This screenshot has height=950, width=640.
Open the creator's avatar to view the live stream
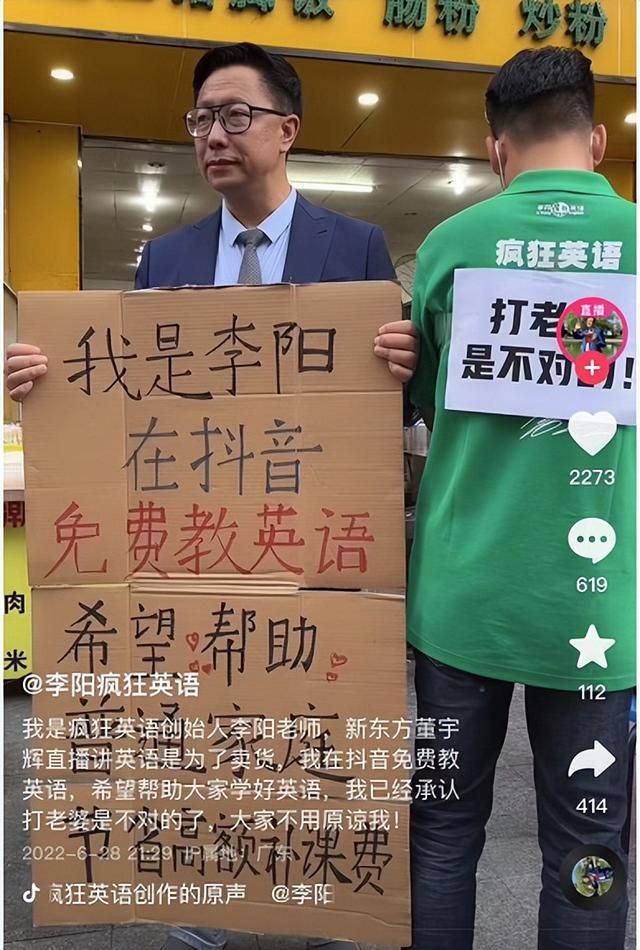coord(592,328)
